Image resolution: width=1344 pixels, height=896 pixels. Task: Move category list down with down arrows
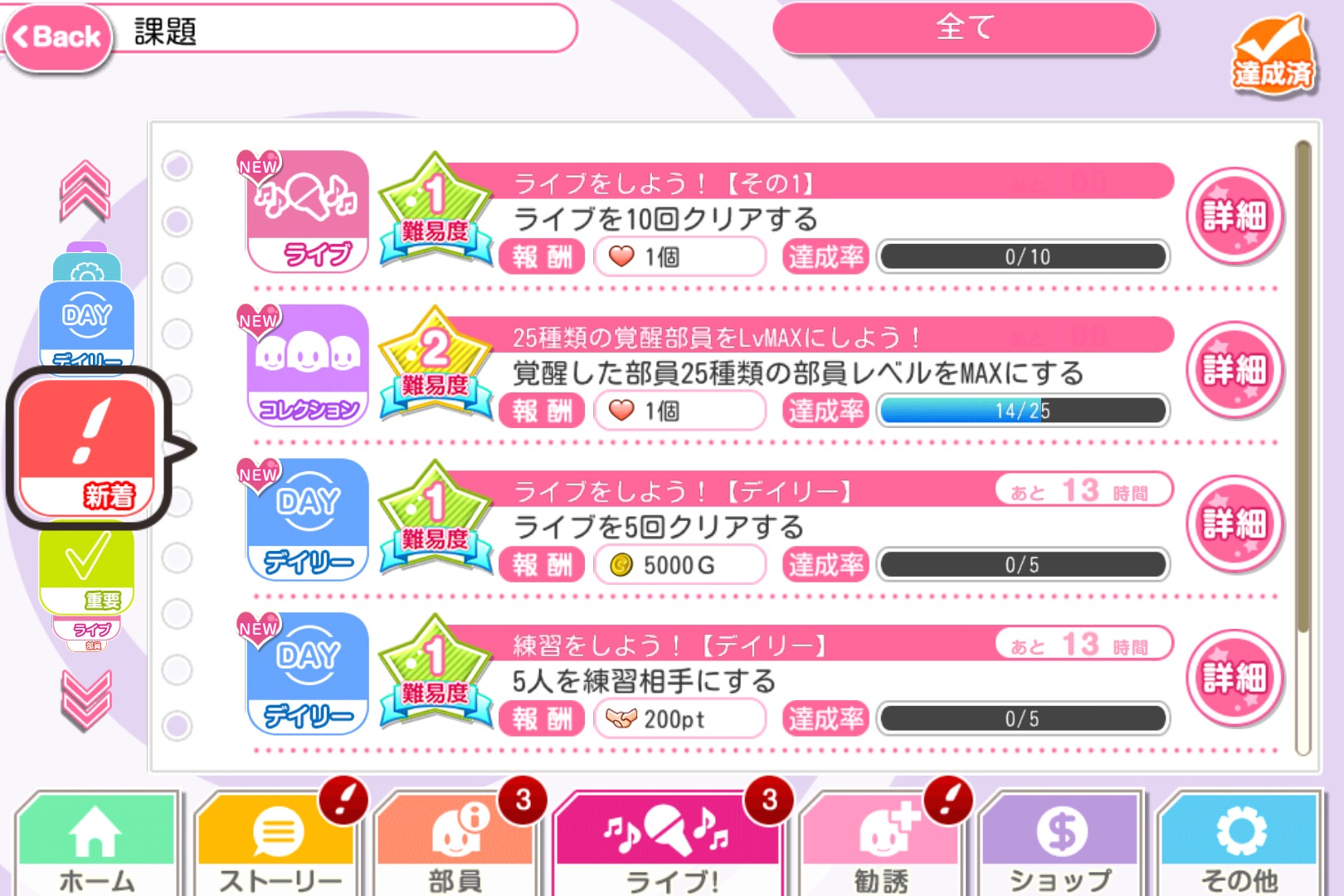[85, 699]
